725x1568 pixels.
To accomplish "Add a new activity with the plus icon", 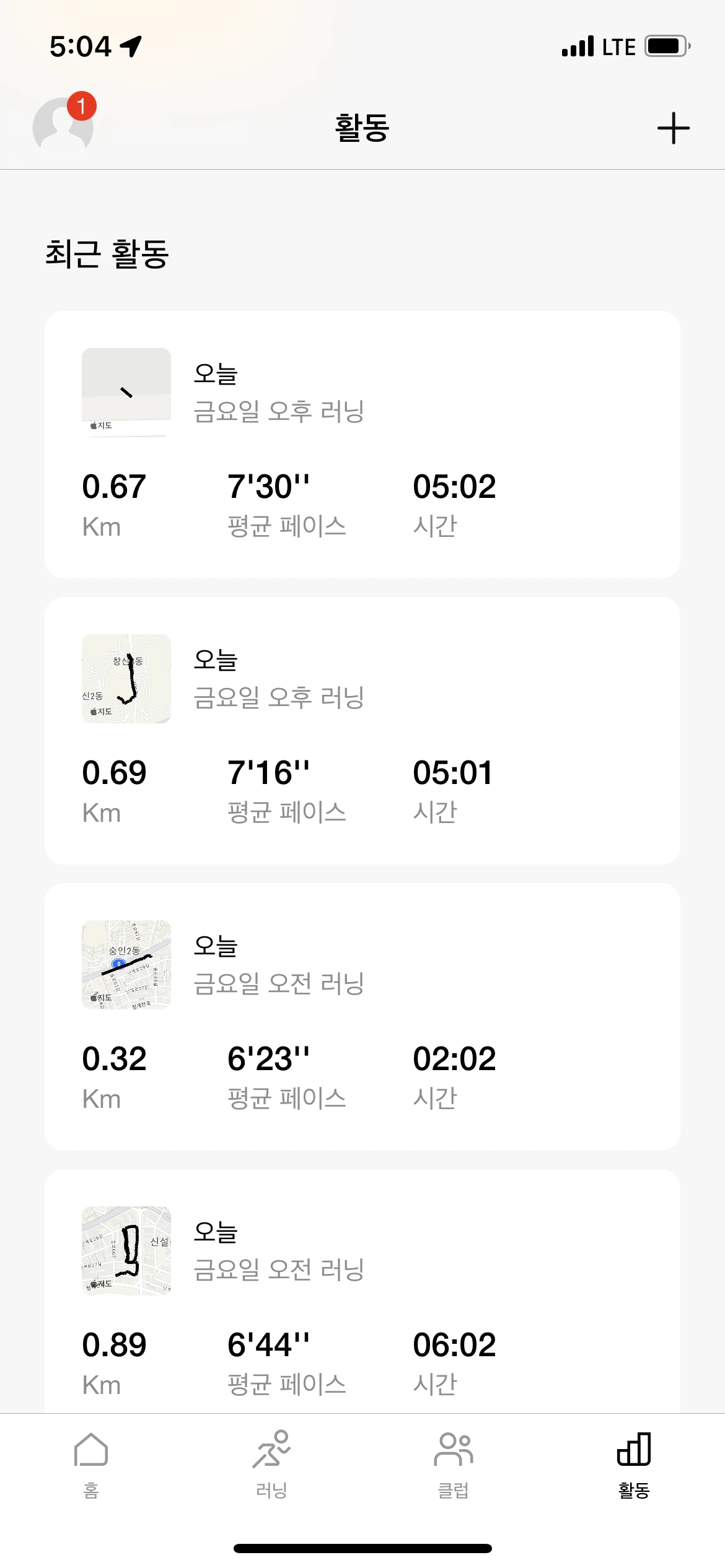I will pyautogui.click(x=673, y=128).
